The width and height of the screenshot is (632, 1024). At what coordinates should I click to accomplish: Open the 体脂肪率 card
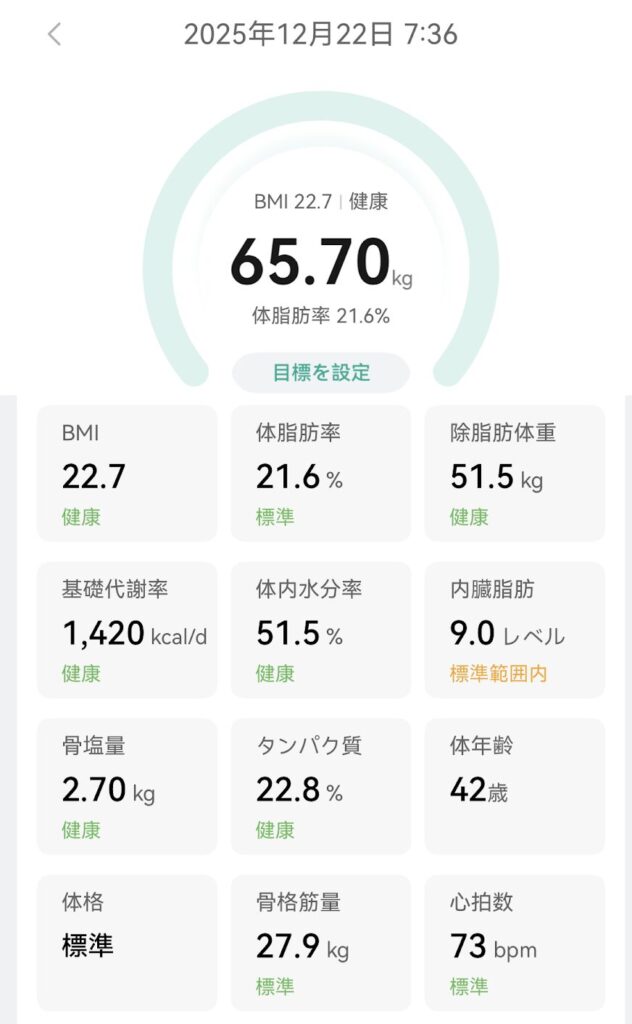pyautogui.click(x=321, y=473)
